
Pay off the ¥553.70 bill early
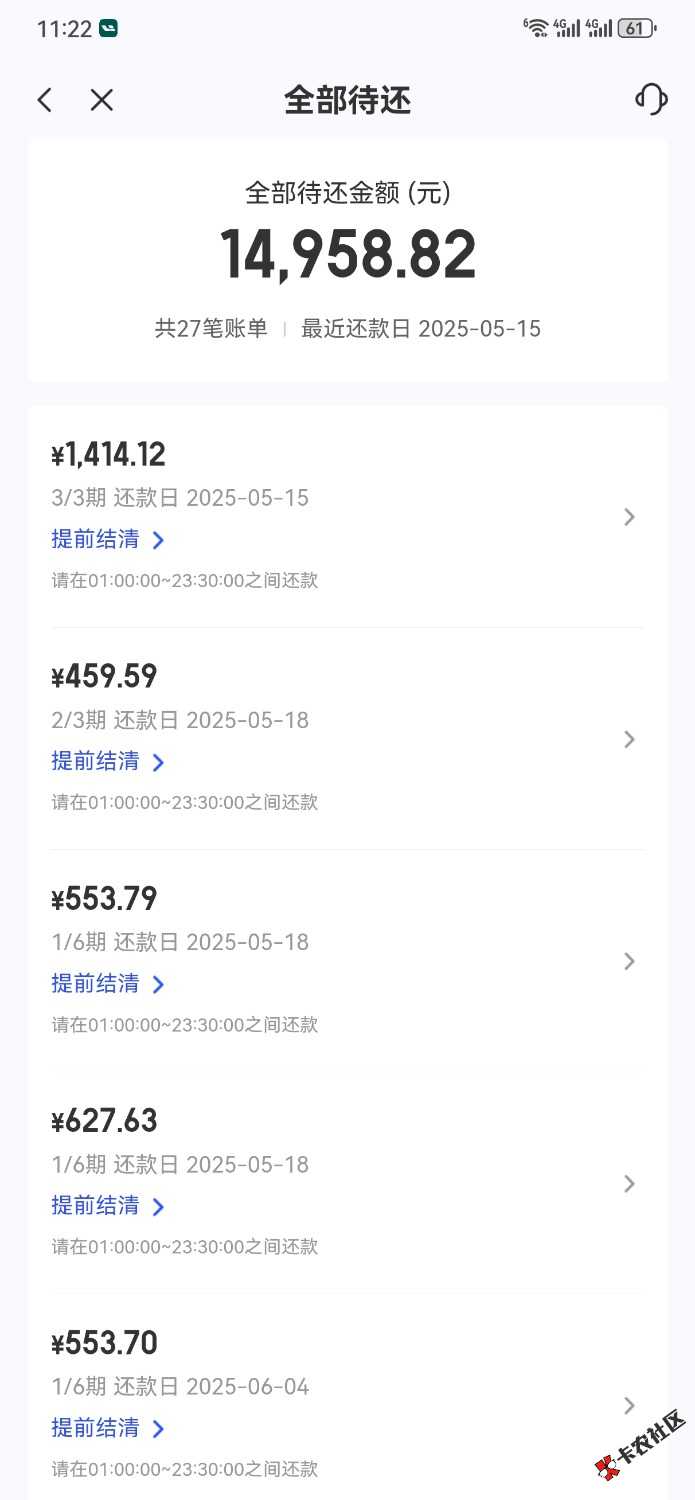pyautogui.click(x=108, y=1428)
